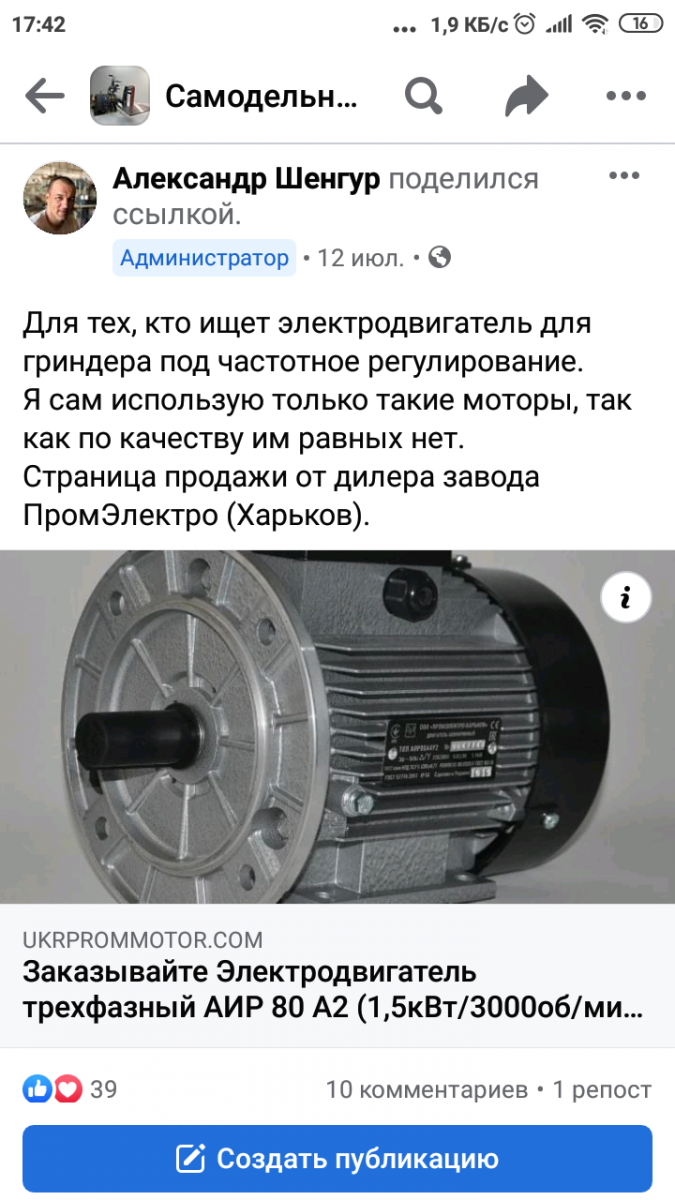Open the top bar overflow menu

click(627, 97)
